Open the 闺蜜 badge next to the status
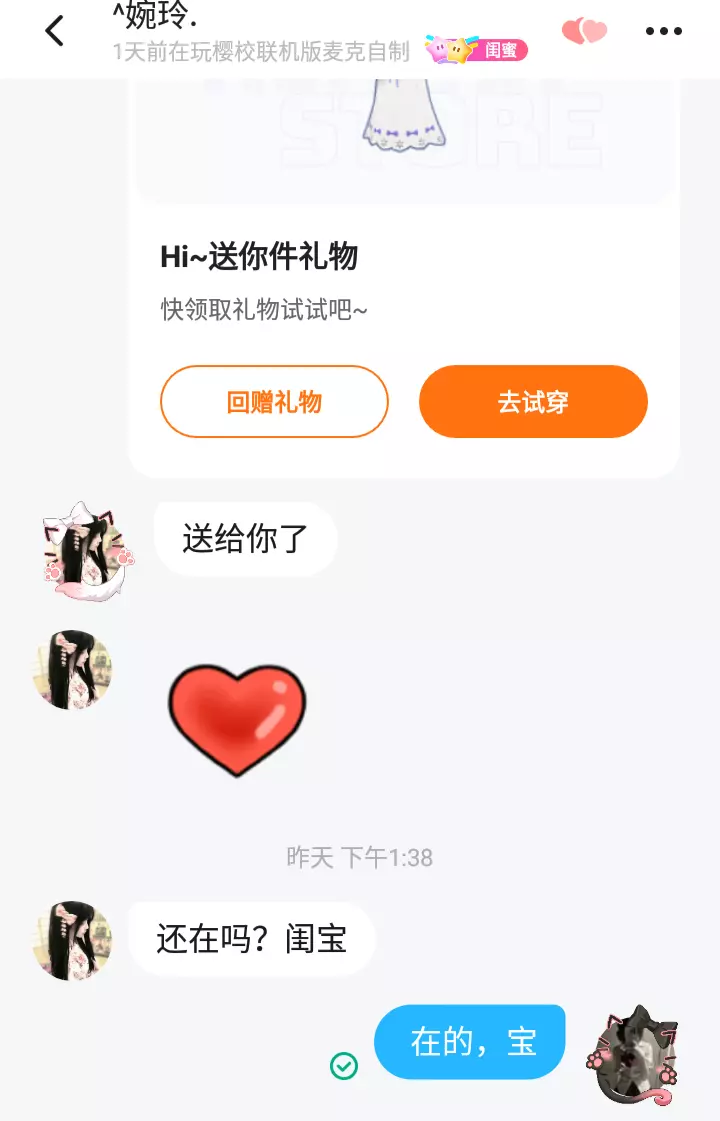This screenshot has height=1121, width=720. (x=477, y=49)
